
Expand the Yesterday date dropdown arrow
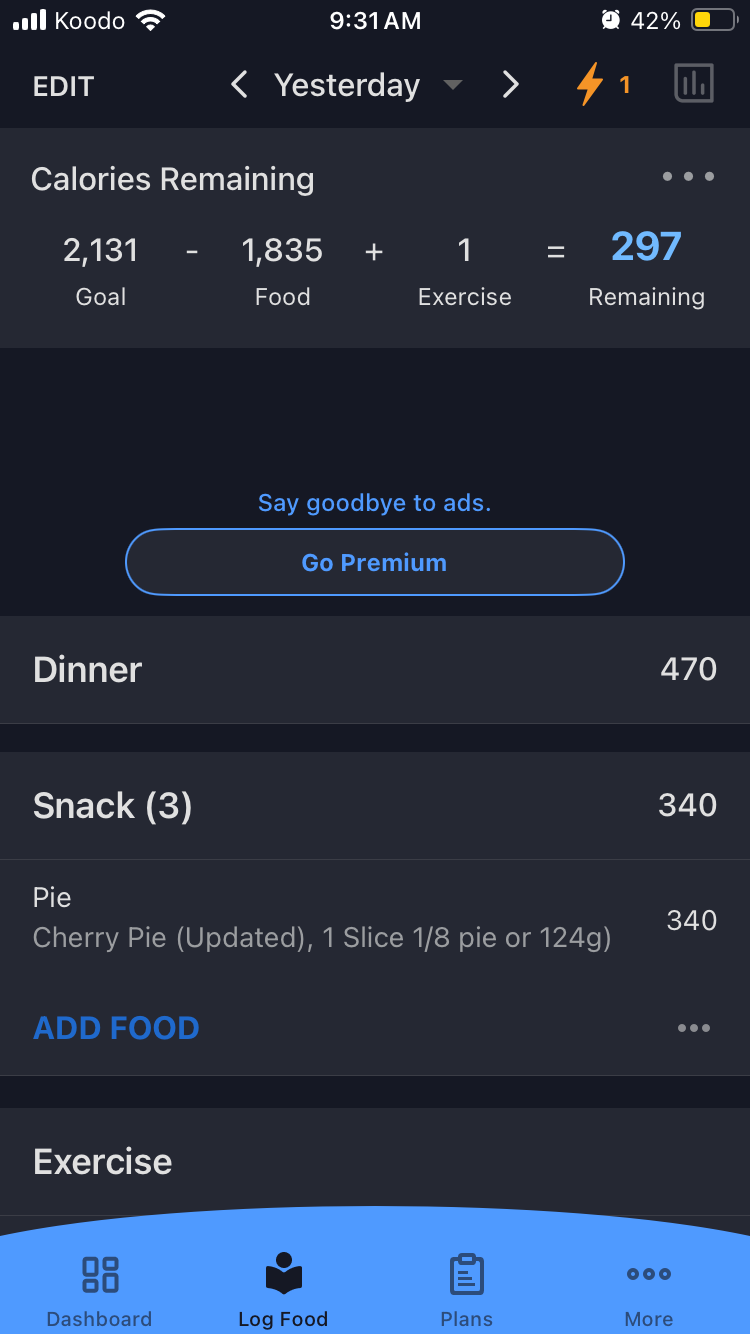coord(453,86)
